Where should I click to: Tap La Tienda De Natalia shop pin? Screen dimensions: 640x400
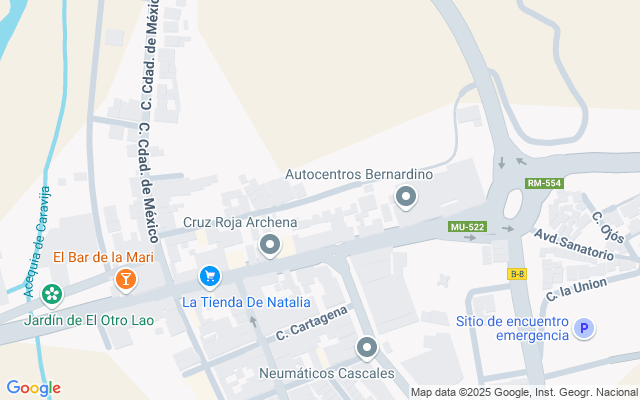209,275
